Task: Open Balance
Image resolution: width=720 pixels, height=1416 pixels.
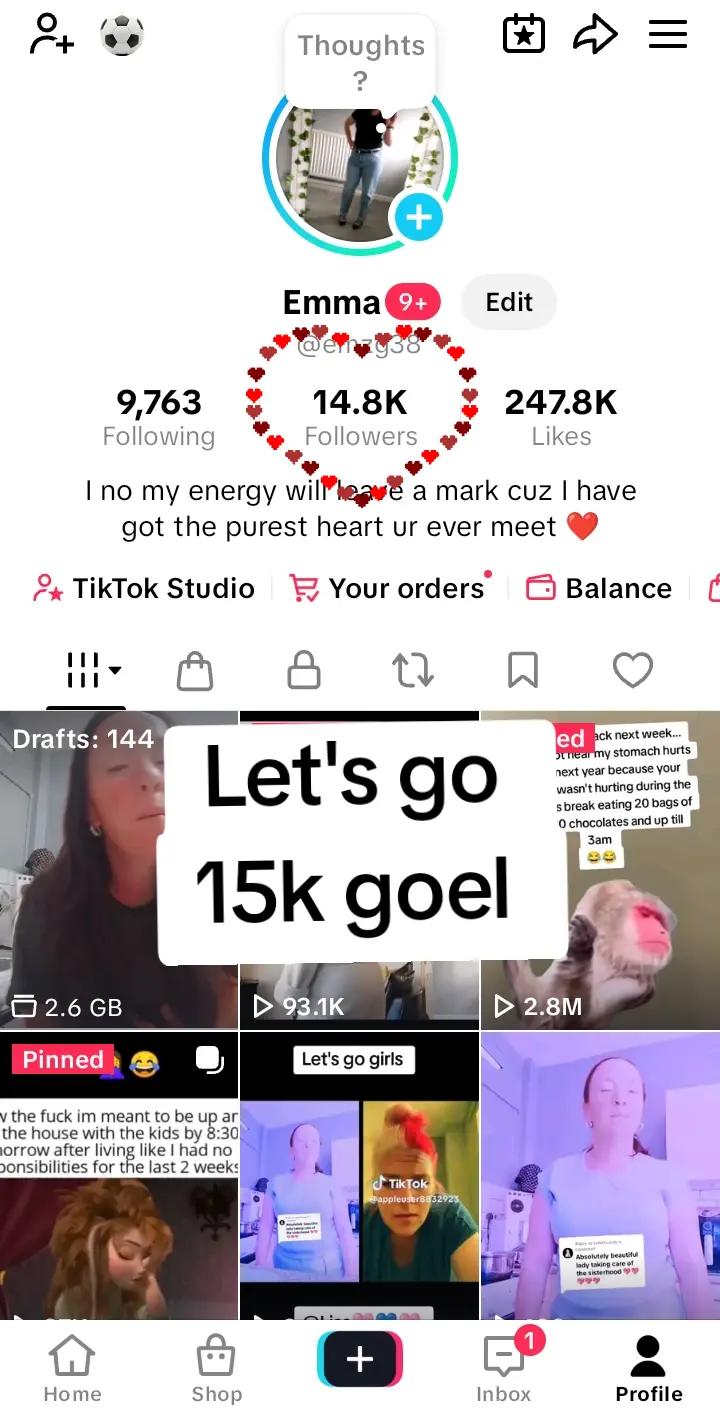Action: tap(599, 588)
